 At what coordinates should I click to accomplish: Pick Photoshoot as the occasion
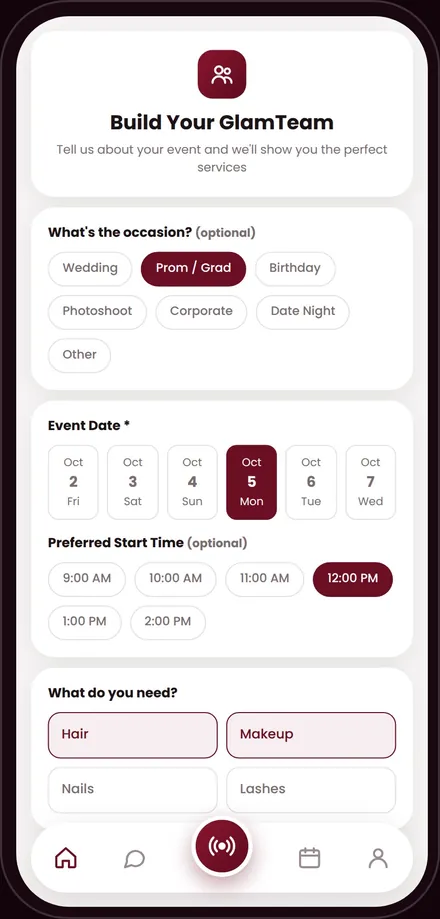click(97, 312)
